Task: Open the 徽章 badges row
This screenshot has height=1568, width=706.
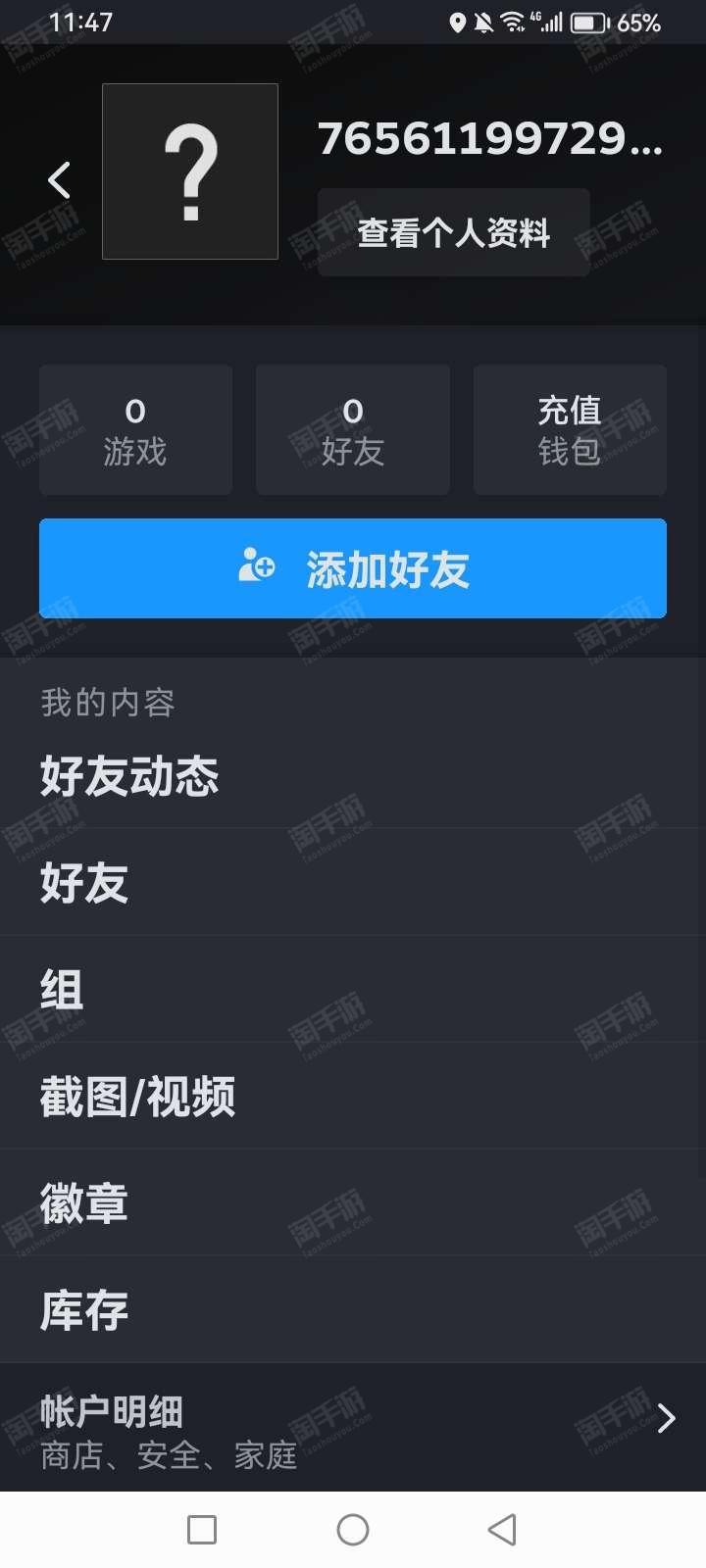Action: point(353,1202)
